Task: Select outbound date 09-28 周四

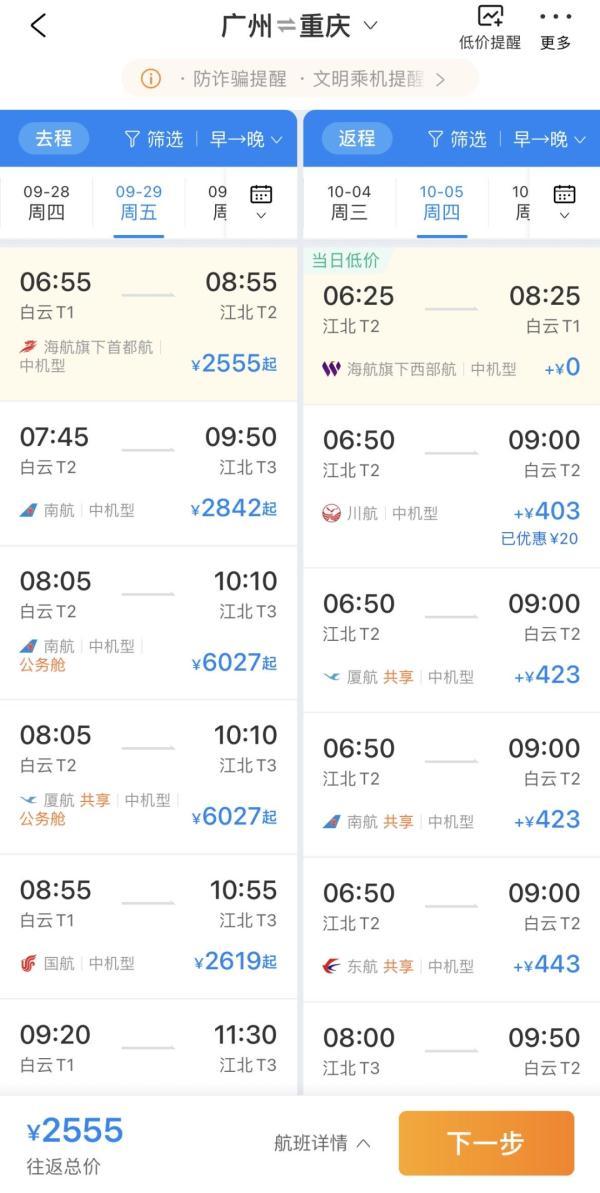Action: (46, 202)
